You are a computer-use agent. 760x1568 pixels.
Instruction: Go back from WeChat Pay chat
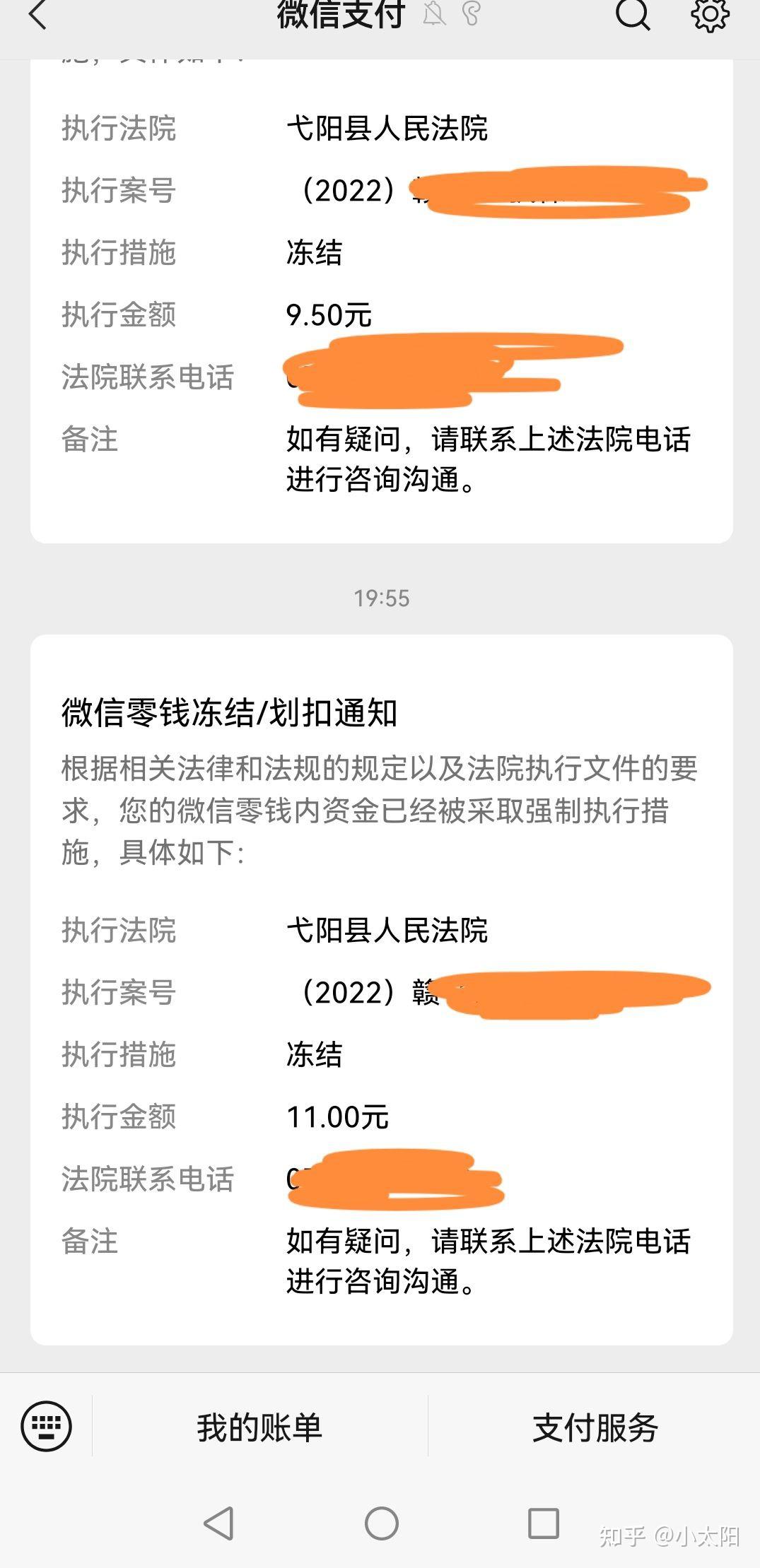(x=37, y=14)
